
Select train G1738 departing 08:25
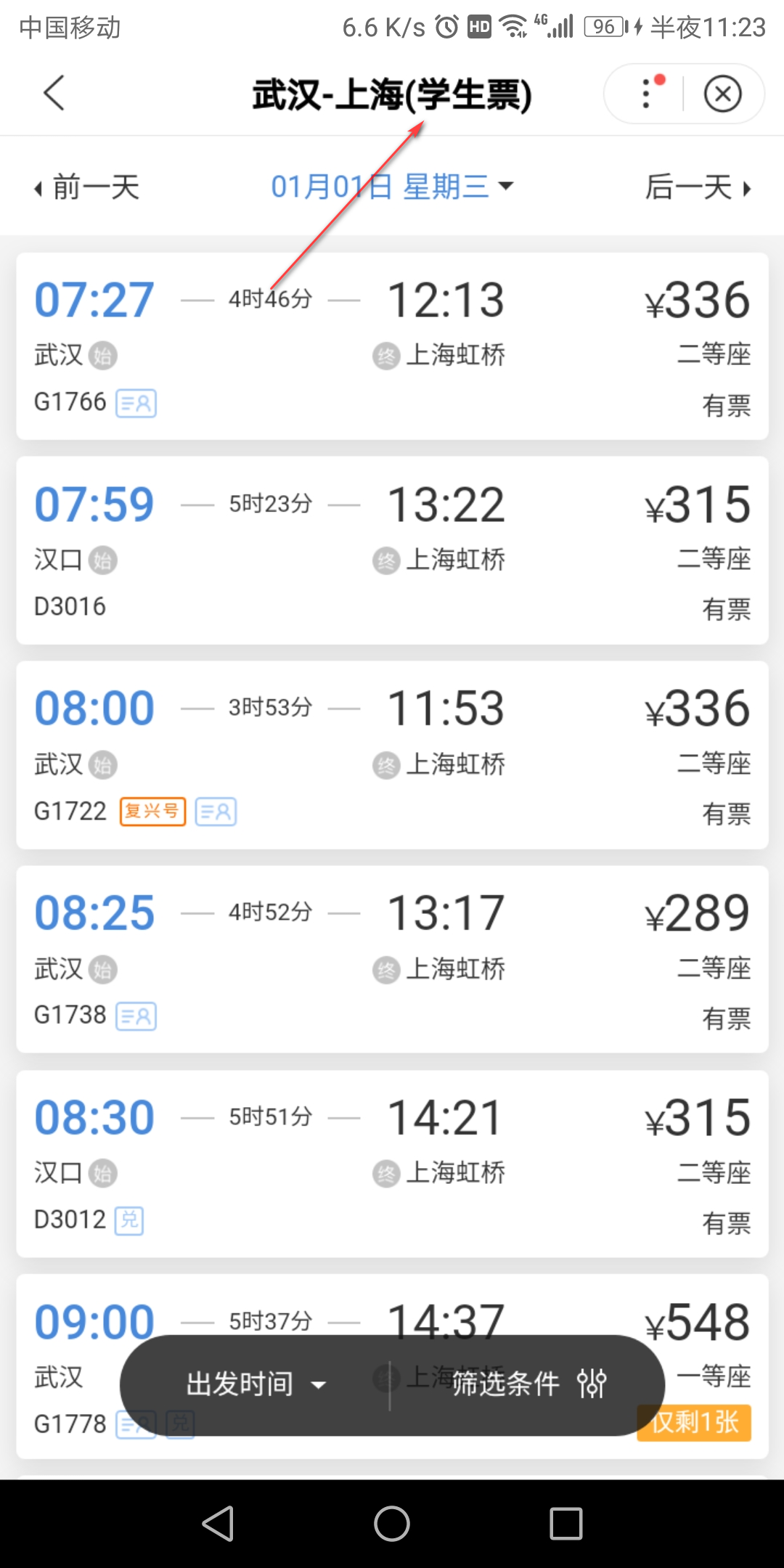point(392,960)
